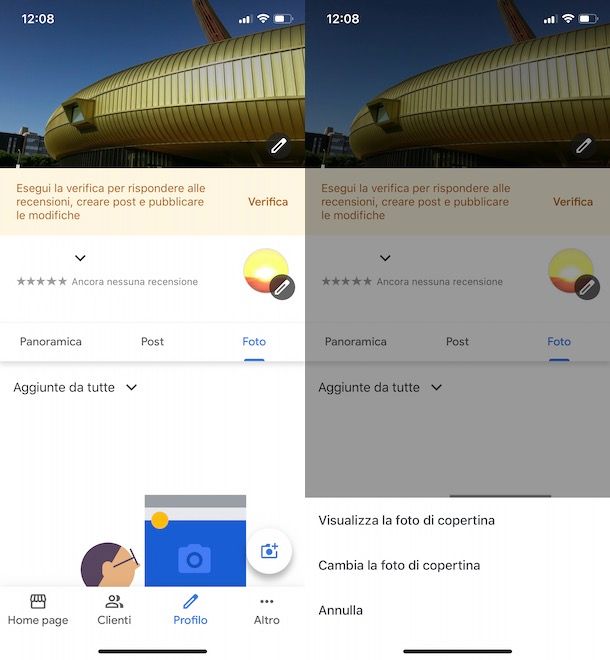Open the Altro menu tab
Viewport: 610px width, 660px height.
[266, 610]
